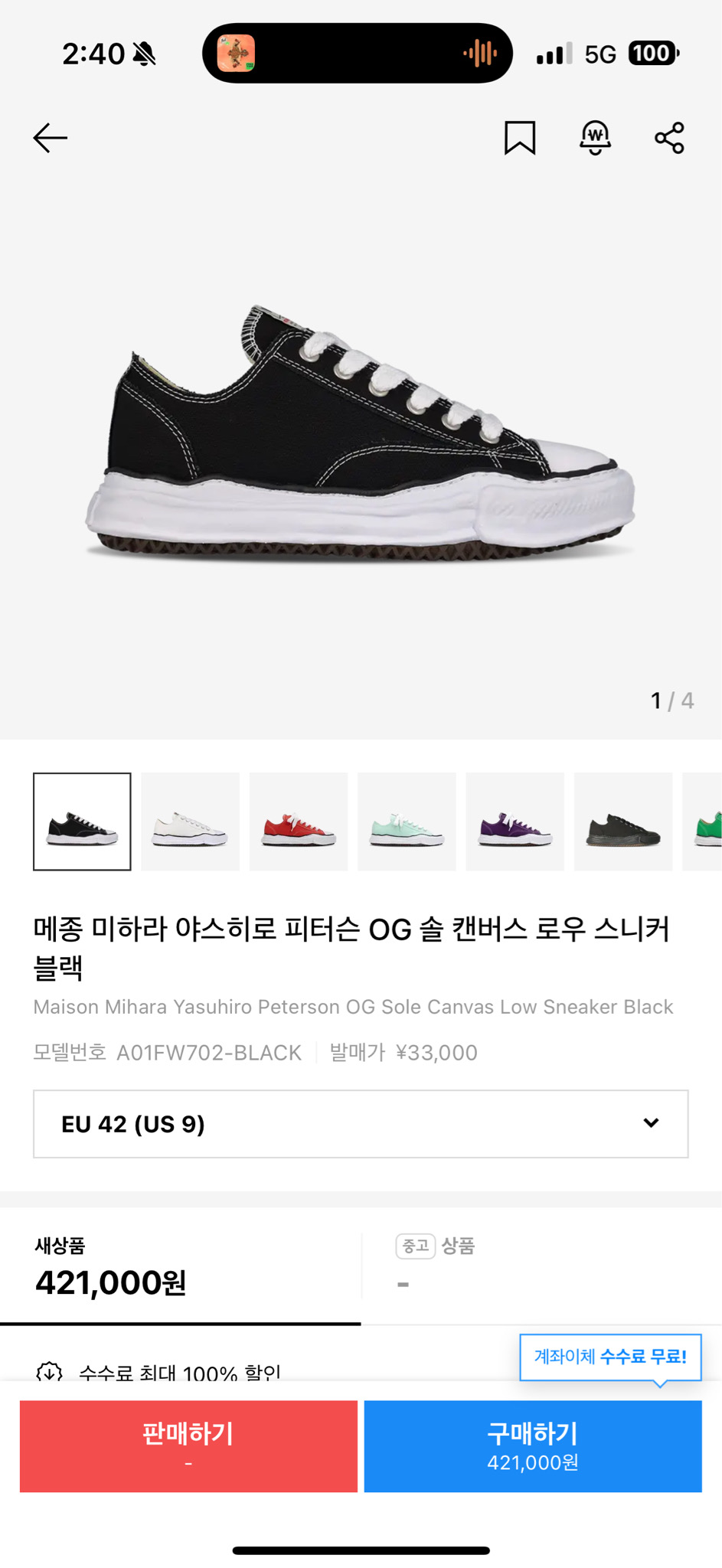Bookmark this sneaker with the save icon
Image resolution: width=722 pixels, height=1568 pixels.
(x=518, y=138)
